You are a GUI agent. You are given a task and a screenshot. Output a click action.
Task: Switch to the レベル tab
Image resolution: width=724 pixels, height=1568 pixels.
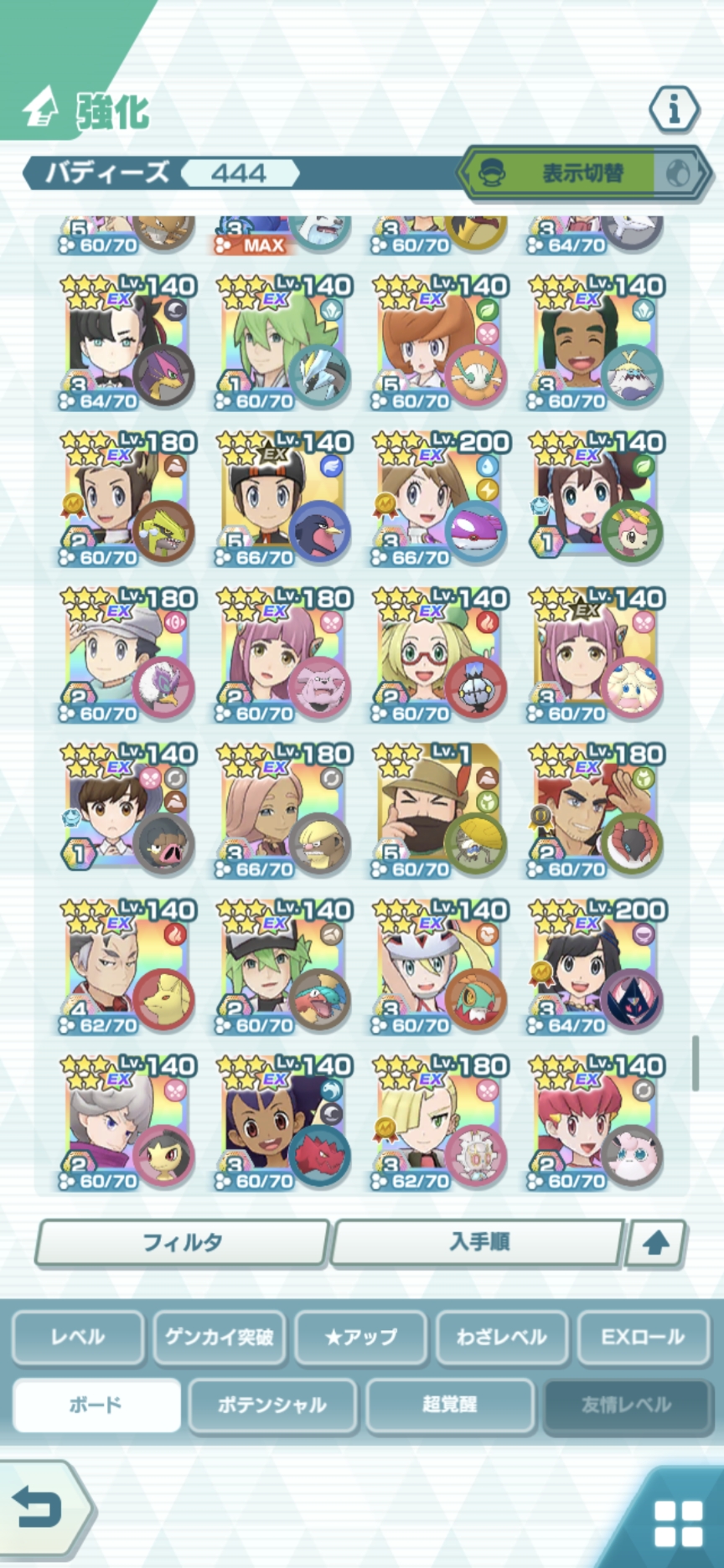77,1337
